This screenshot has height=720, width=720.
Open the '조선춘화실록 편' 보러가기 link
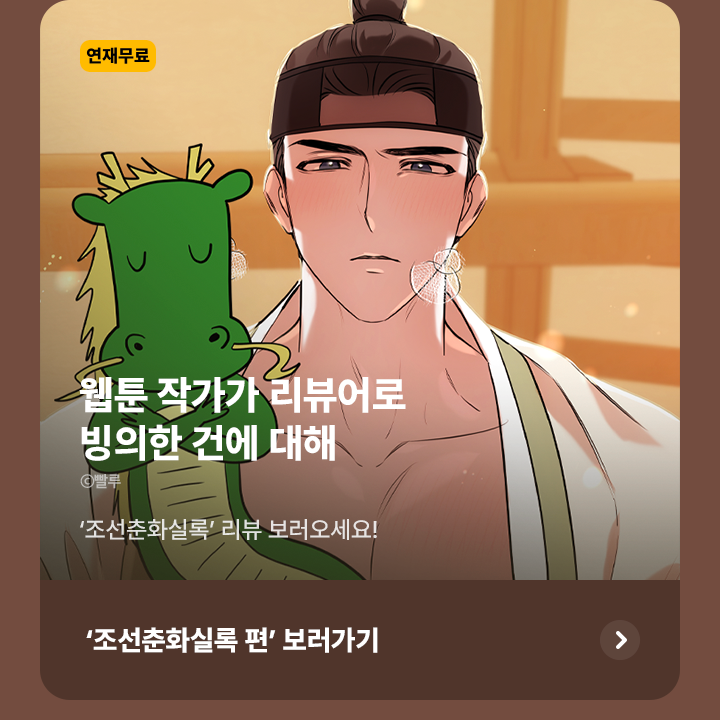click(x=233, y=640)
